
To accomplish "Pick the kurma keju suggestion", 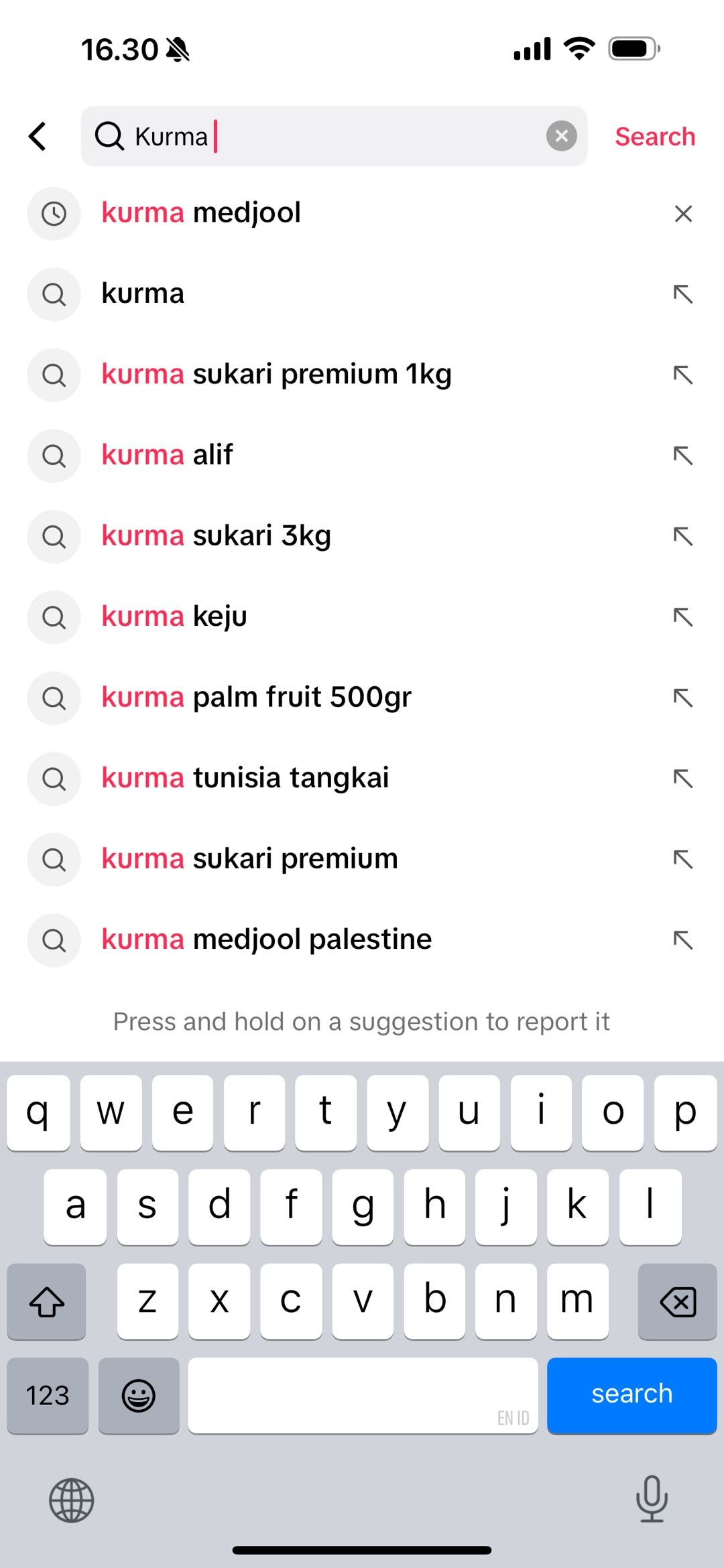I will (x=174, y=617).
